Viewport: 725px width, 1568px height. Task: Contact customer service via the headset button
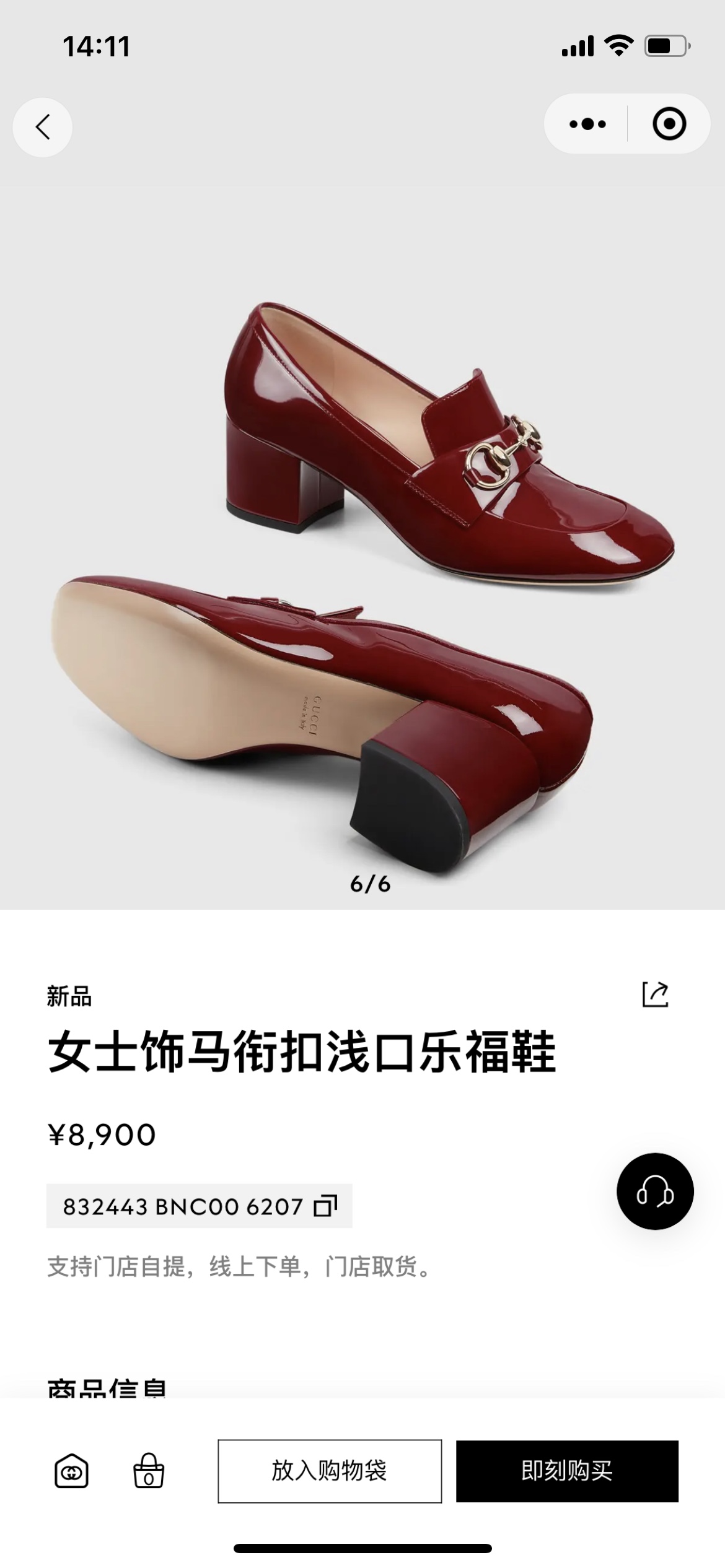[x=654, y=1191]
